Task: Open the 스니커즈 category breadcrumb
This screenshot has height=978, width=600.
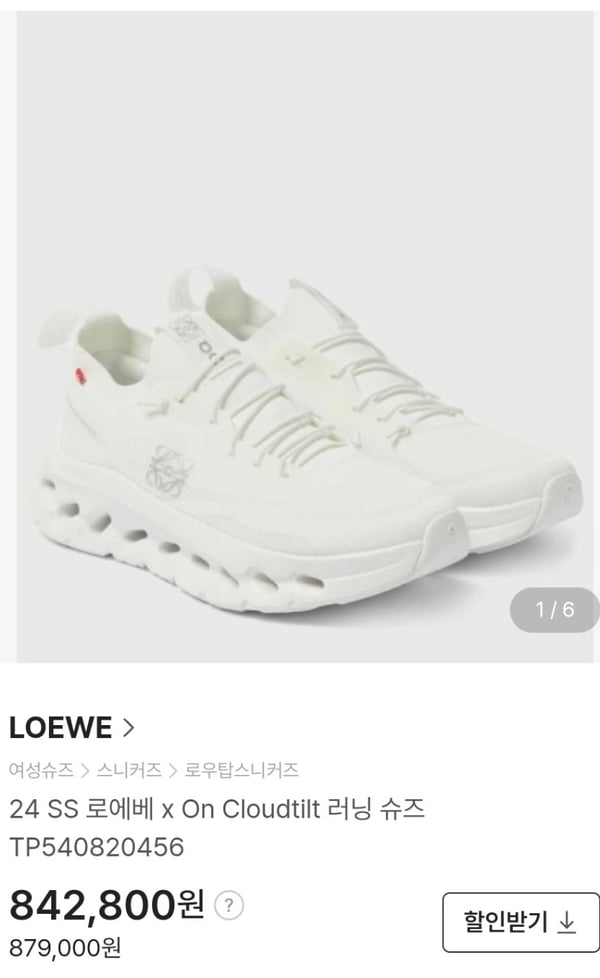Action: click(x=129, y=770)
